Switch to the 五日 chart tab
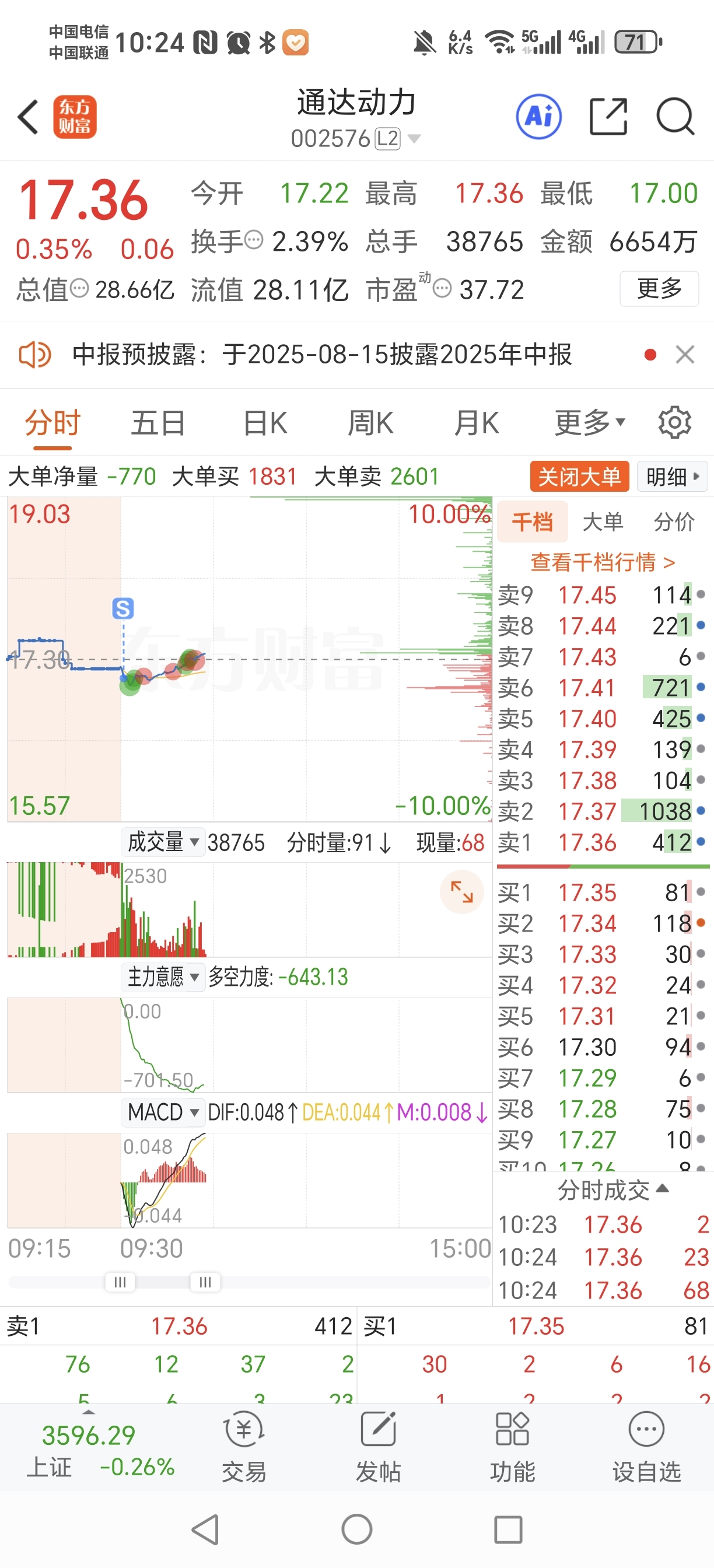The height and width of the screenshot is (1568, 714). coord(157,423)
